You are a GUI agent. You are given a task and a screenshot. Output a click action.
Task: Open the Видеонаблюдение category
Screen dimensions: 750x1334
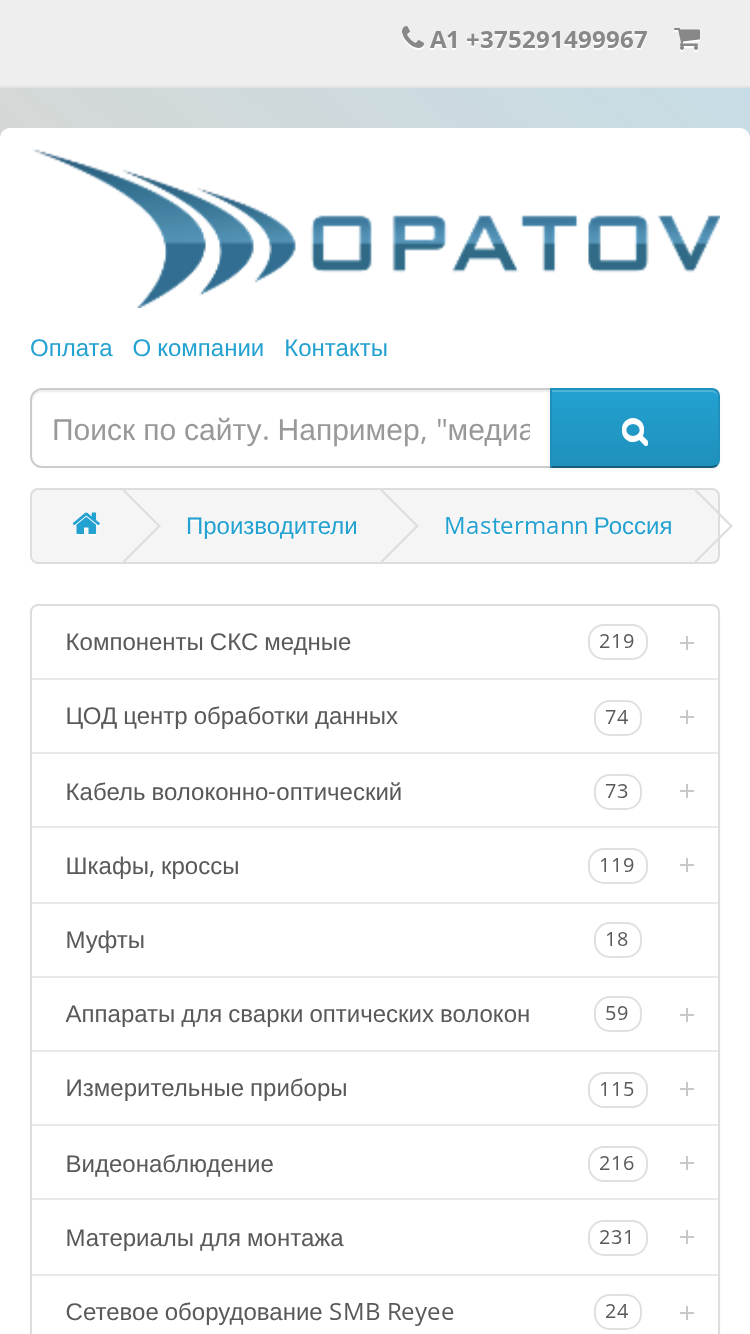pyautogui.click(x=169, y=1164)
